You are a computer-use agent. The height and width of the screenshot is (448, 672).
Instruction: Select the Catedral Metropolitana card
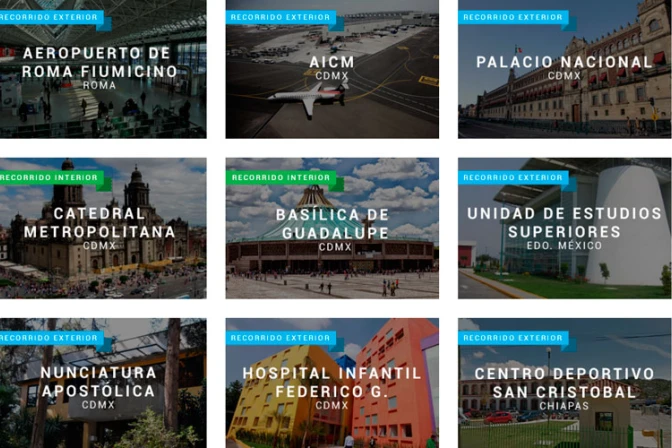click(x=100, y=224)
